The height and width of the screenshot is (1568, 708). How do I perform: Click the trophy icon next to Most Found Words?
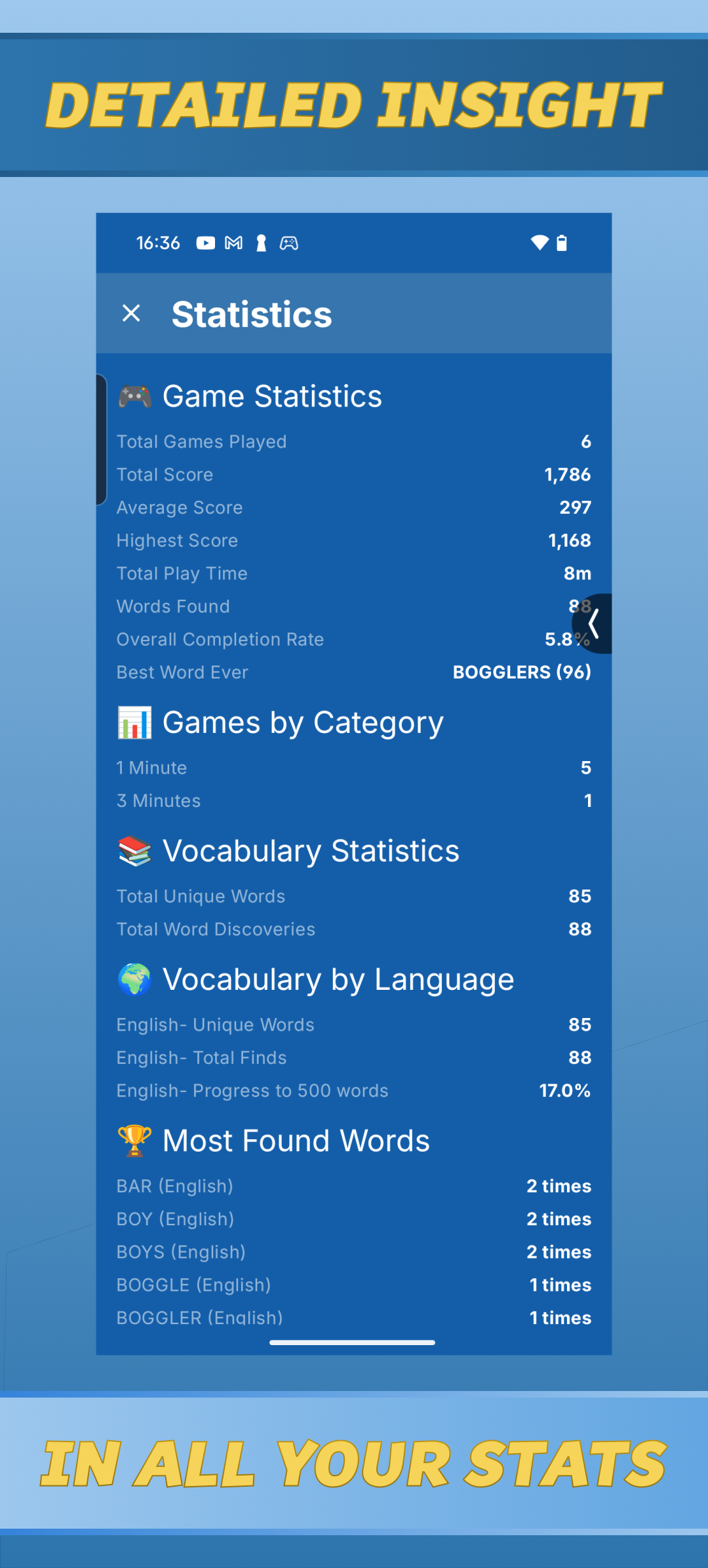pyautogui.click(x=134, y=1139)
